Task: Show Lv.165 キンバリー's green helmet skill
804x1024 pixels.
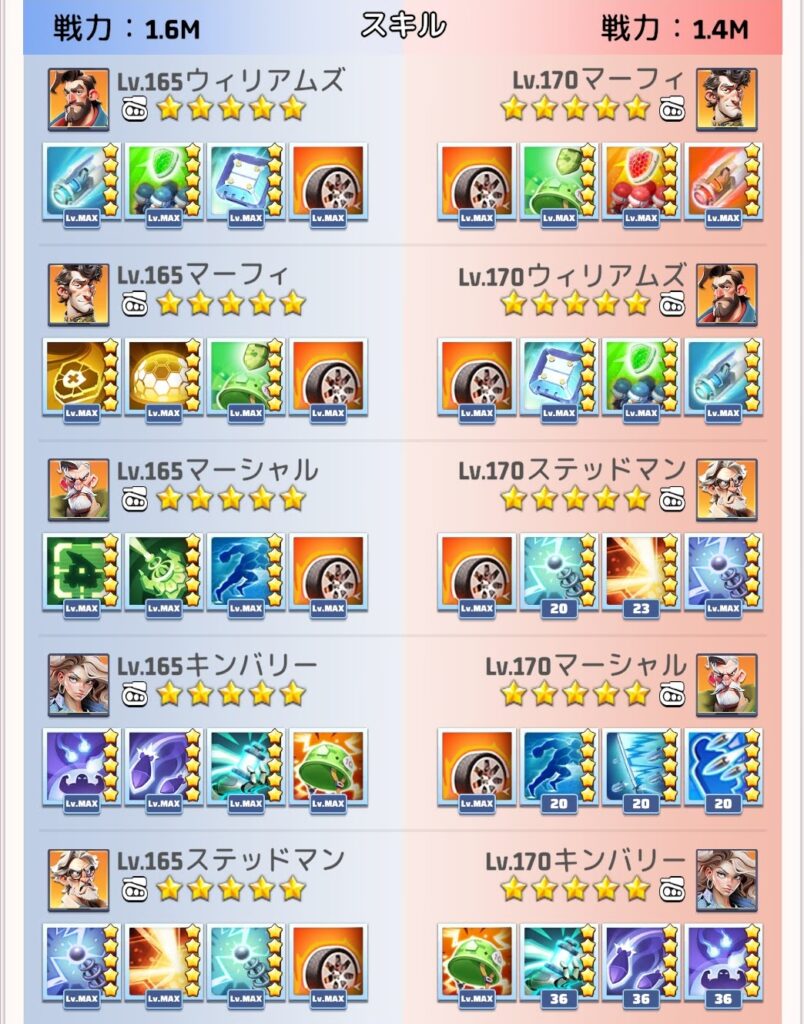Action: click(328, 767)
